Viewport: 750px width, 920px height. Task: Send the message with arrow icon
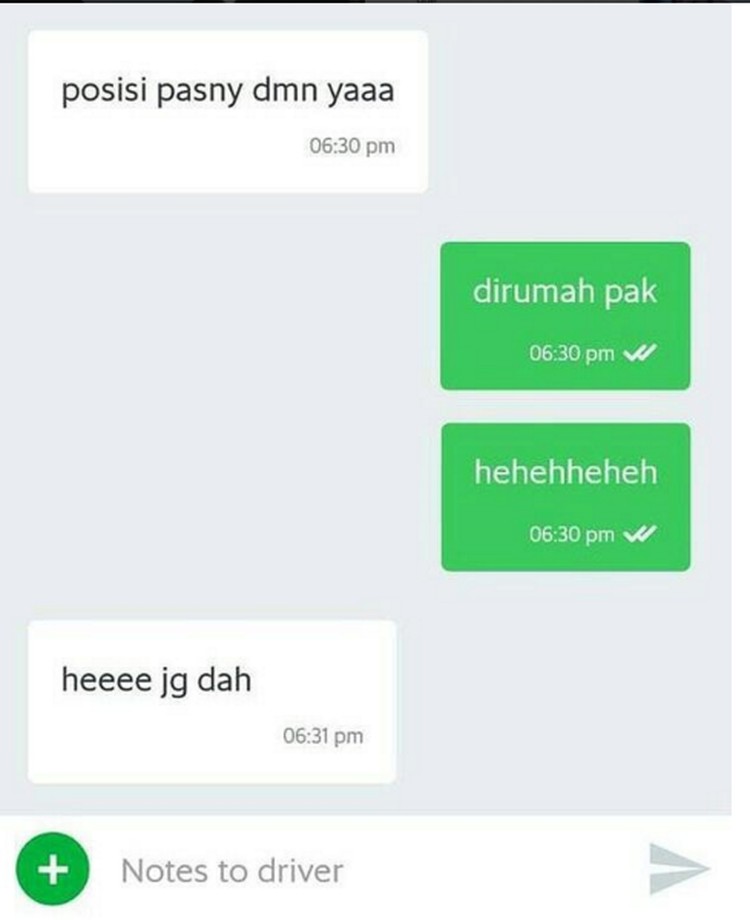[679, 868]
